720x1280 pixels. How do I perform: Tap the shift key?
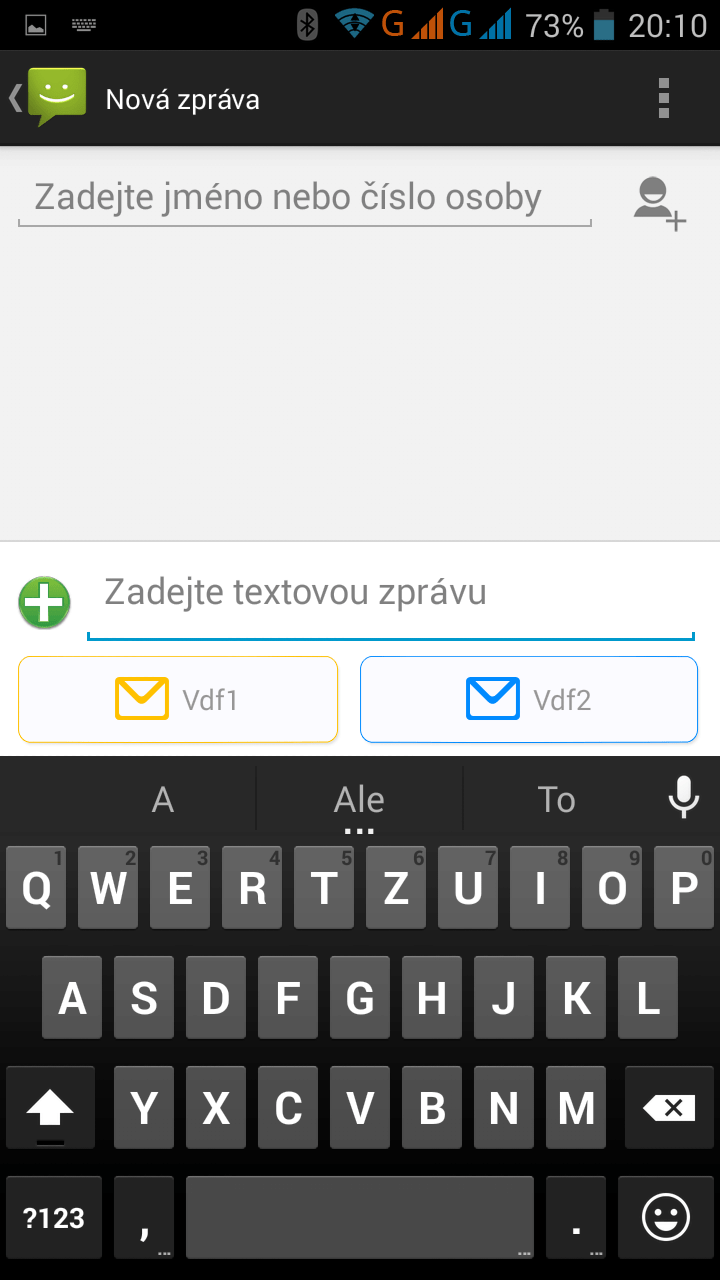(x=50, y=1108)
